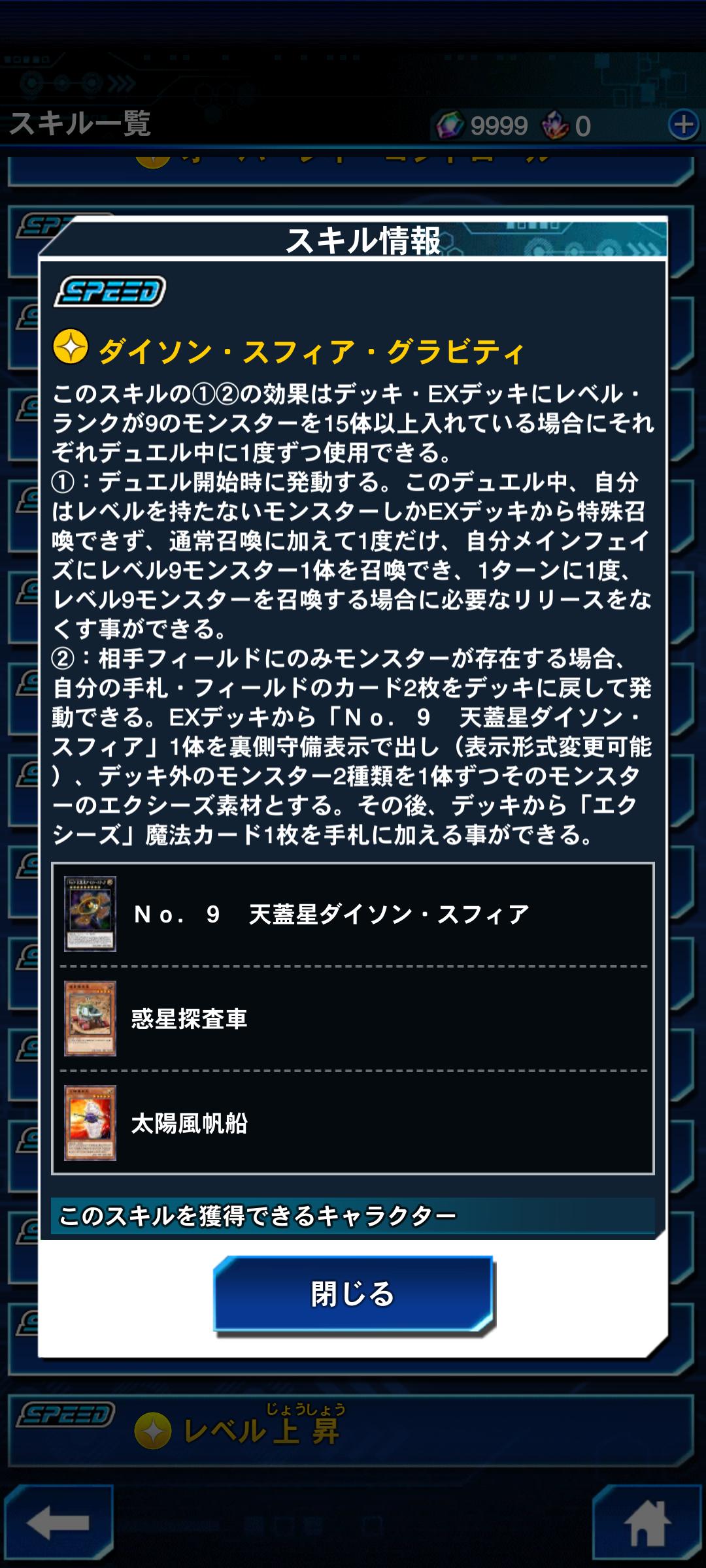Open the 太陽風帆船 card entry
The image size is (706, 1568).
pos(353,1123)
